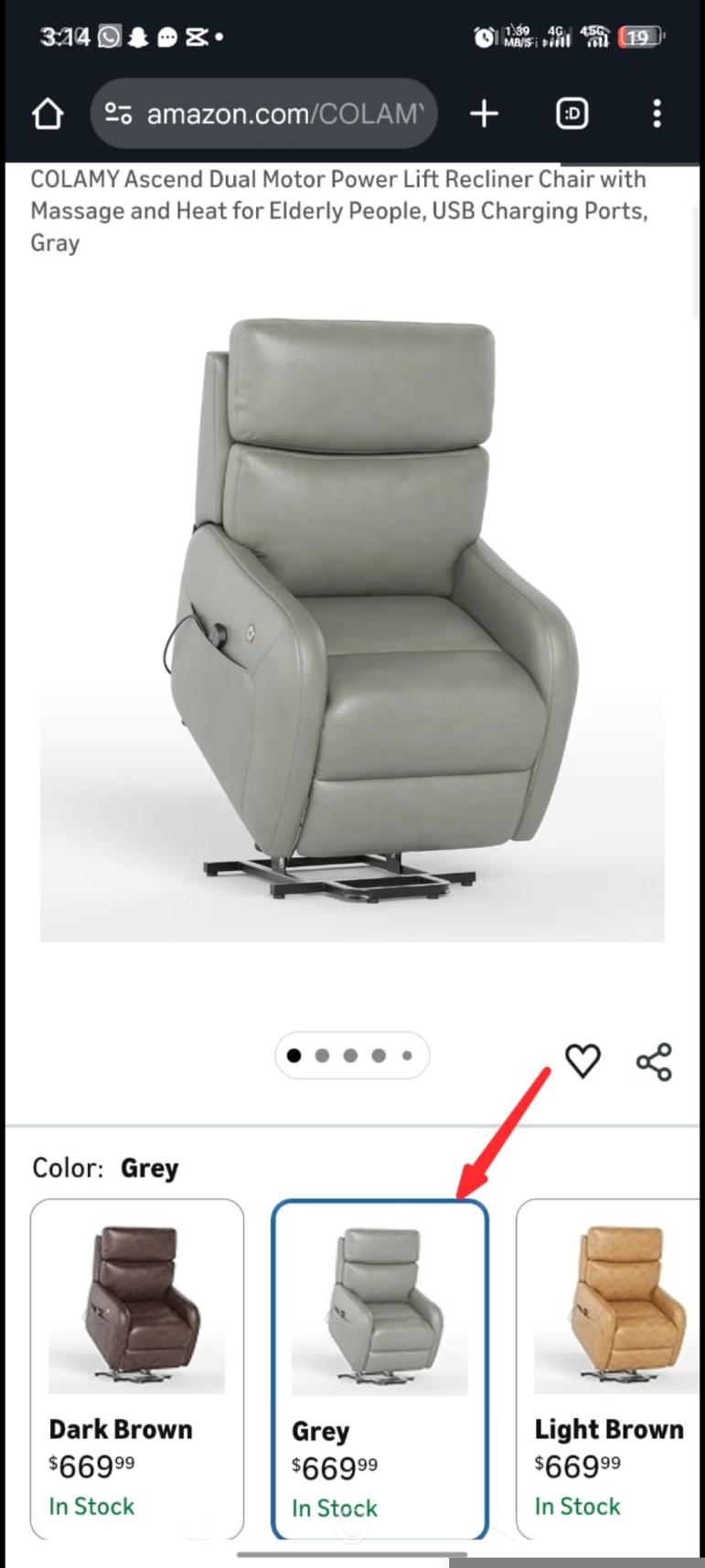Add the recliner to wish list
This screenshot has width=705, height=1568.
coord(582,1061)
